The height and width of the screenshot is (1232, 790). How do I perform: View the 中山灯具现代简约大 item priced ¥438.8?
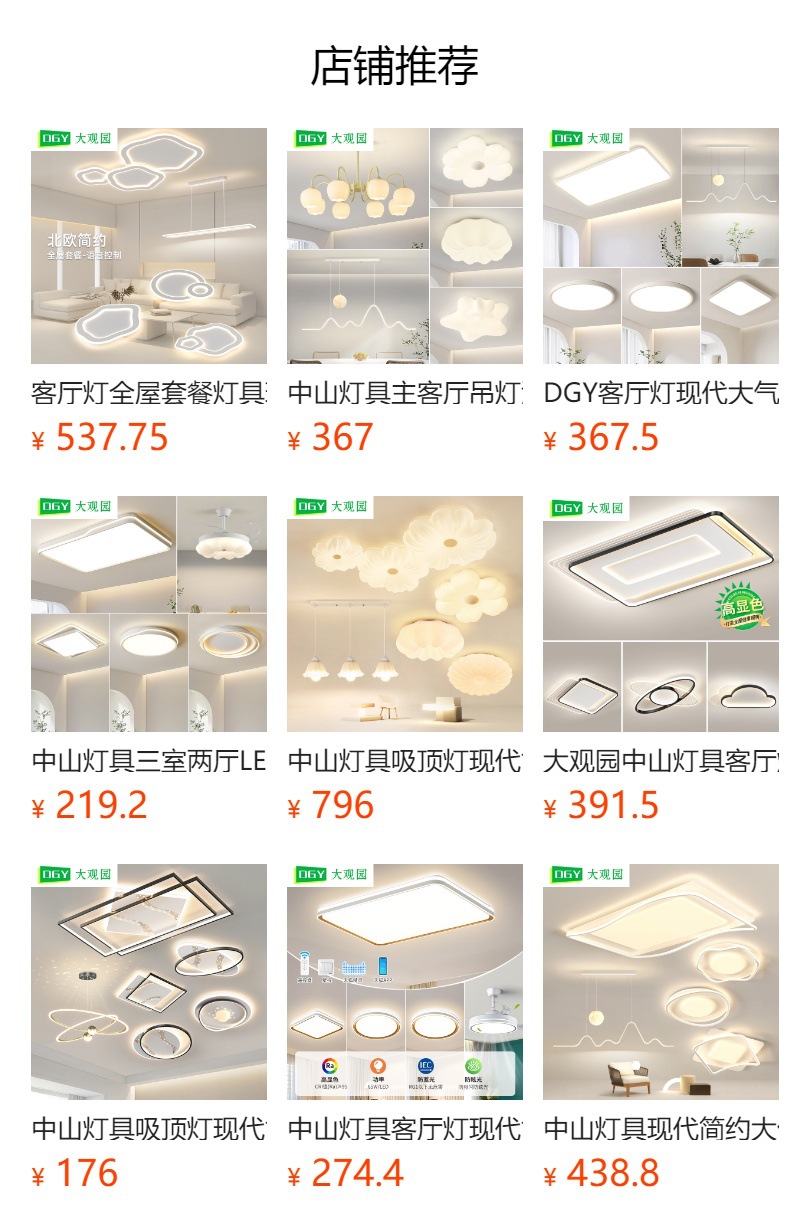tap(661, 982)
